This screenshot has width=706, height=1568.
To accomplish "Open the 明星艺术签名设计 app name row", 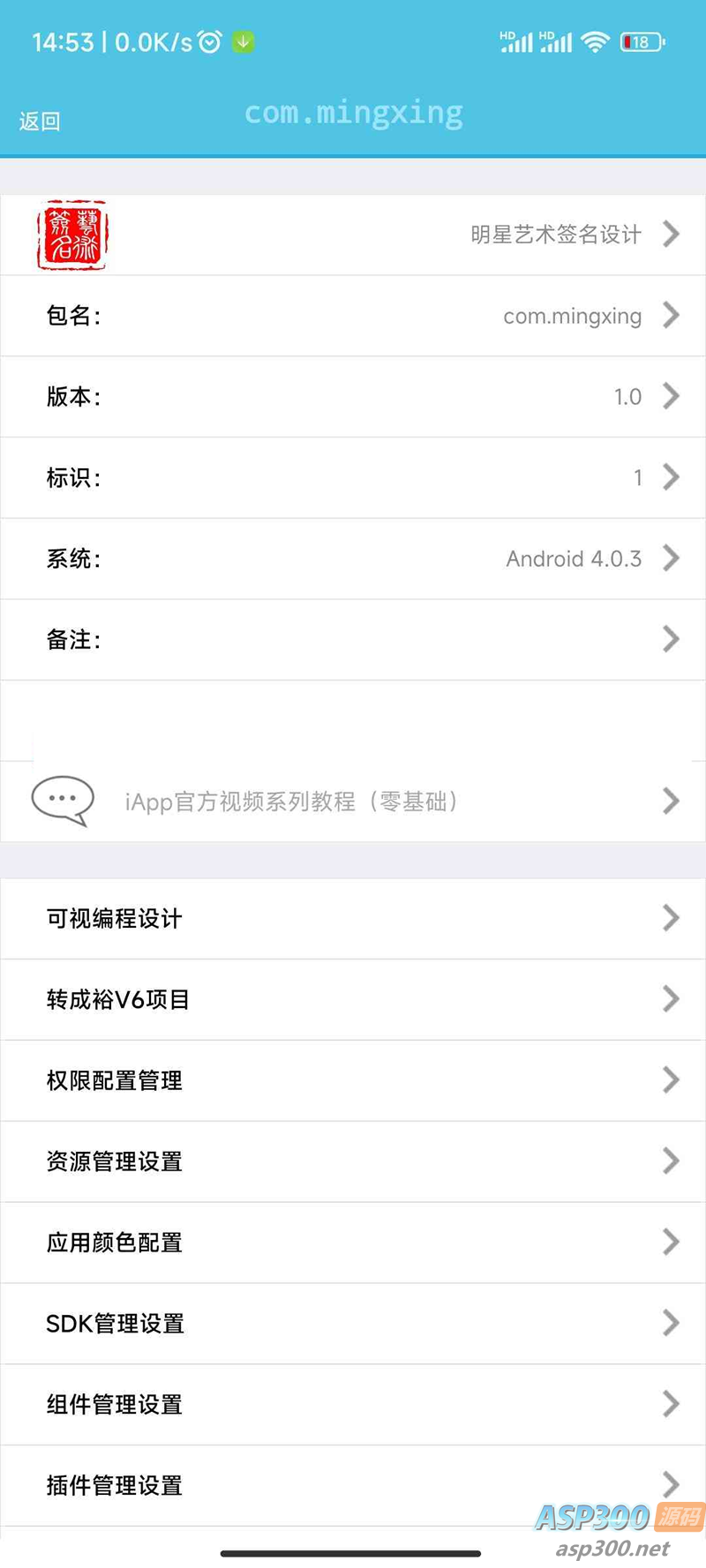I will (353, 235).
